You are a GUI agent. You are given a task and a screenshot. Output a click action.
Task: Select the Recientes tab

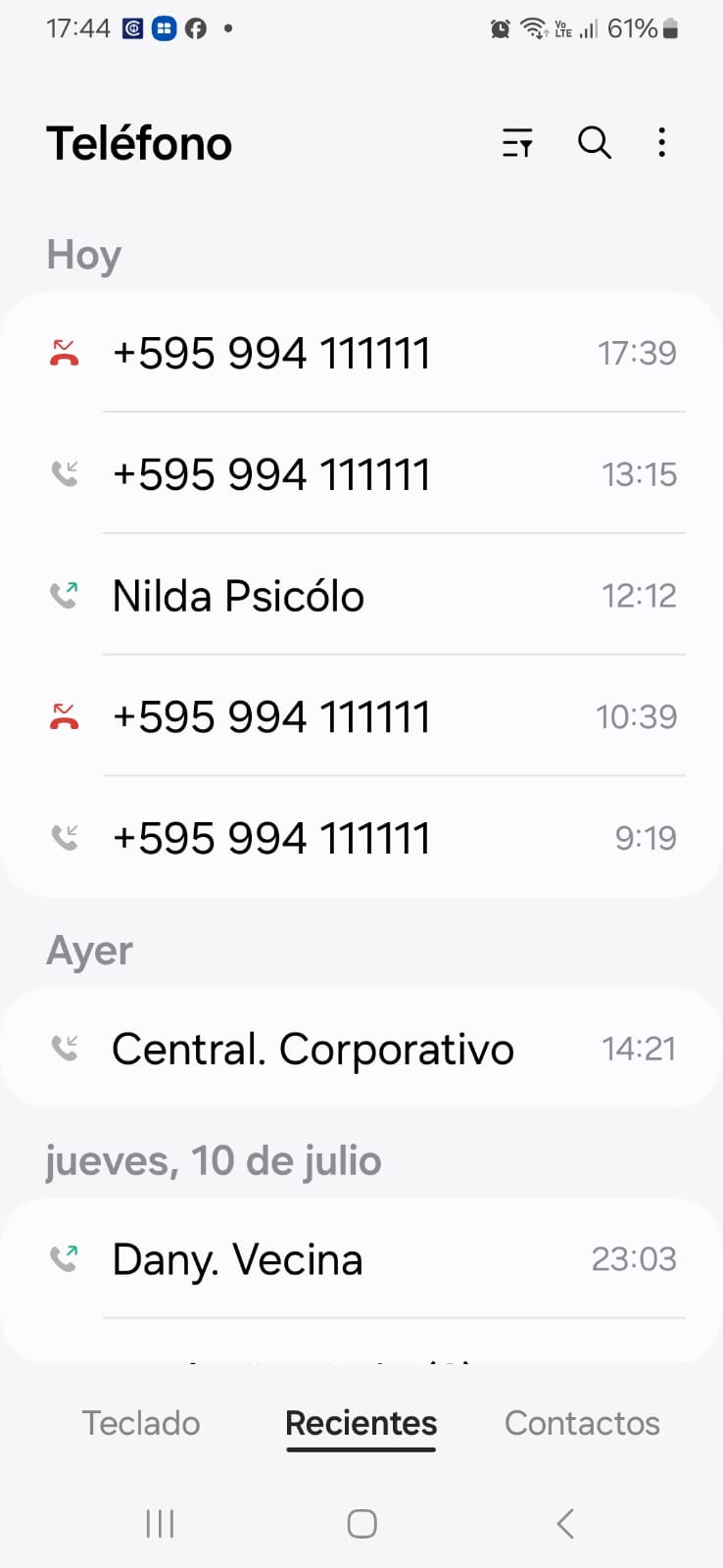361,1423
